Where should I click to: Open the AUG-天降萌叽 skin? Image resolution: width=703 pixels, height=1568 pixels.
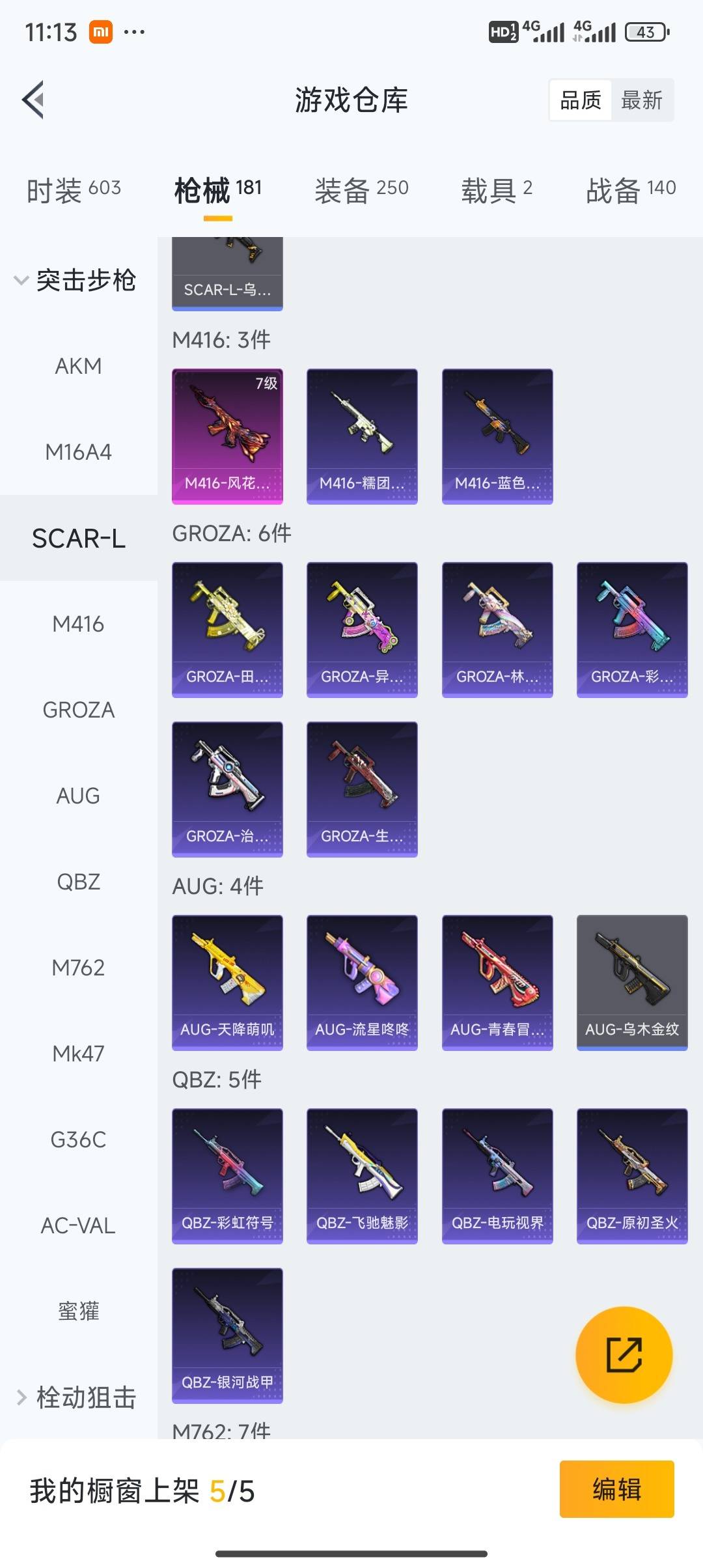click(x=227, y=982)
